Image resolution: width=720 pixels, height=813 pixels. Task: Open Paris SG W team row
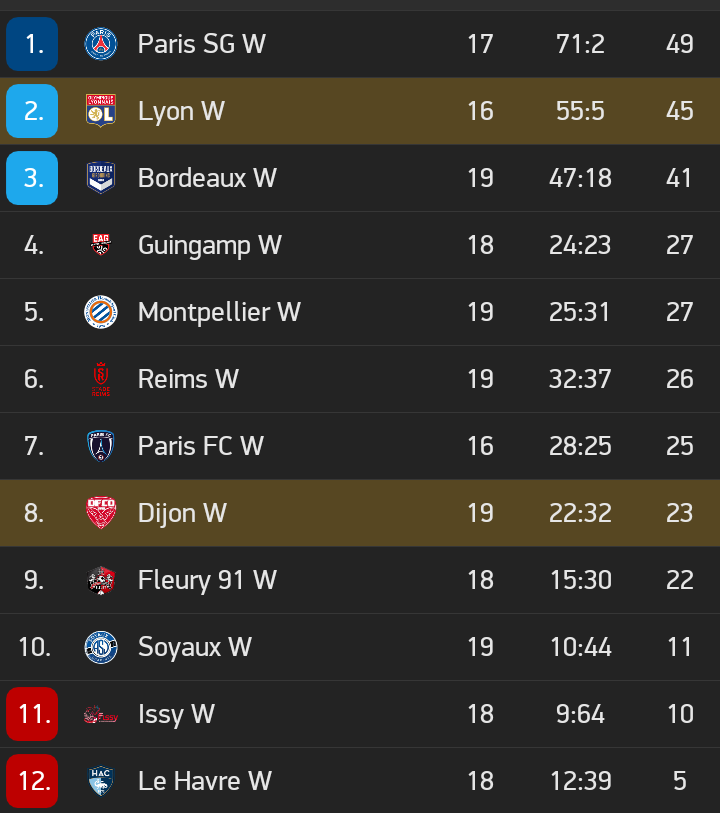(x=202, y=44)
